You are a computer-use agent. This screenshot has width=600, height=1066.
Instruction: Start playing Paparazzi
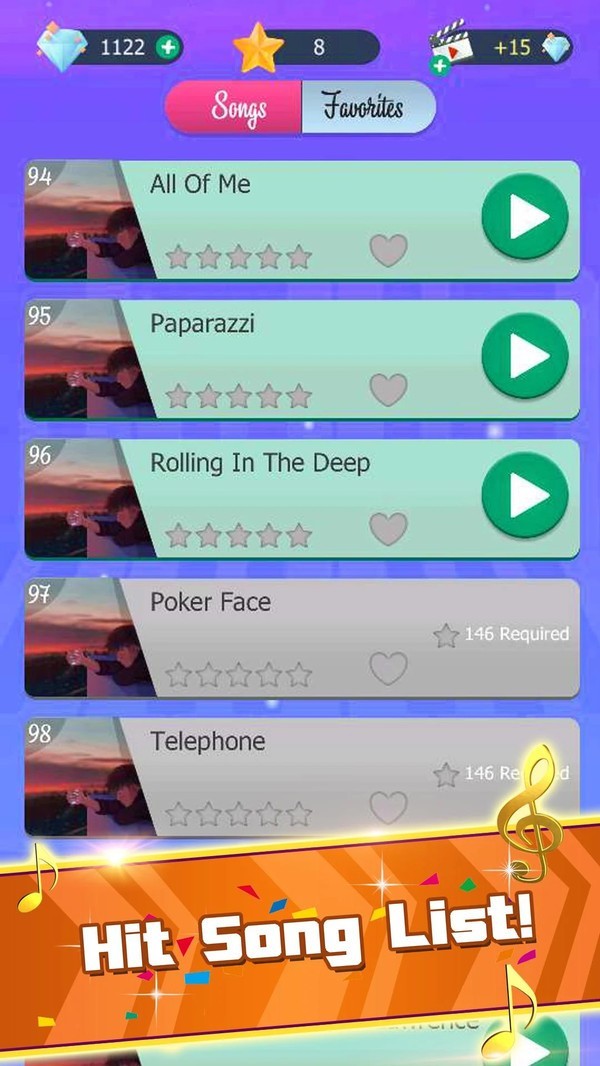tap(525, 356)
